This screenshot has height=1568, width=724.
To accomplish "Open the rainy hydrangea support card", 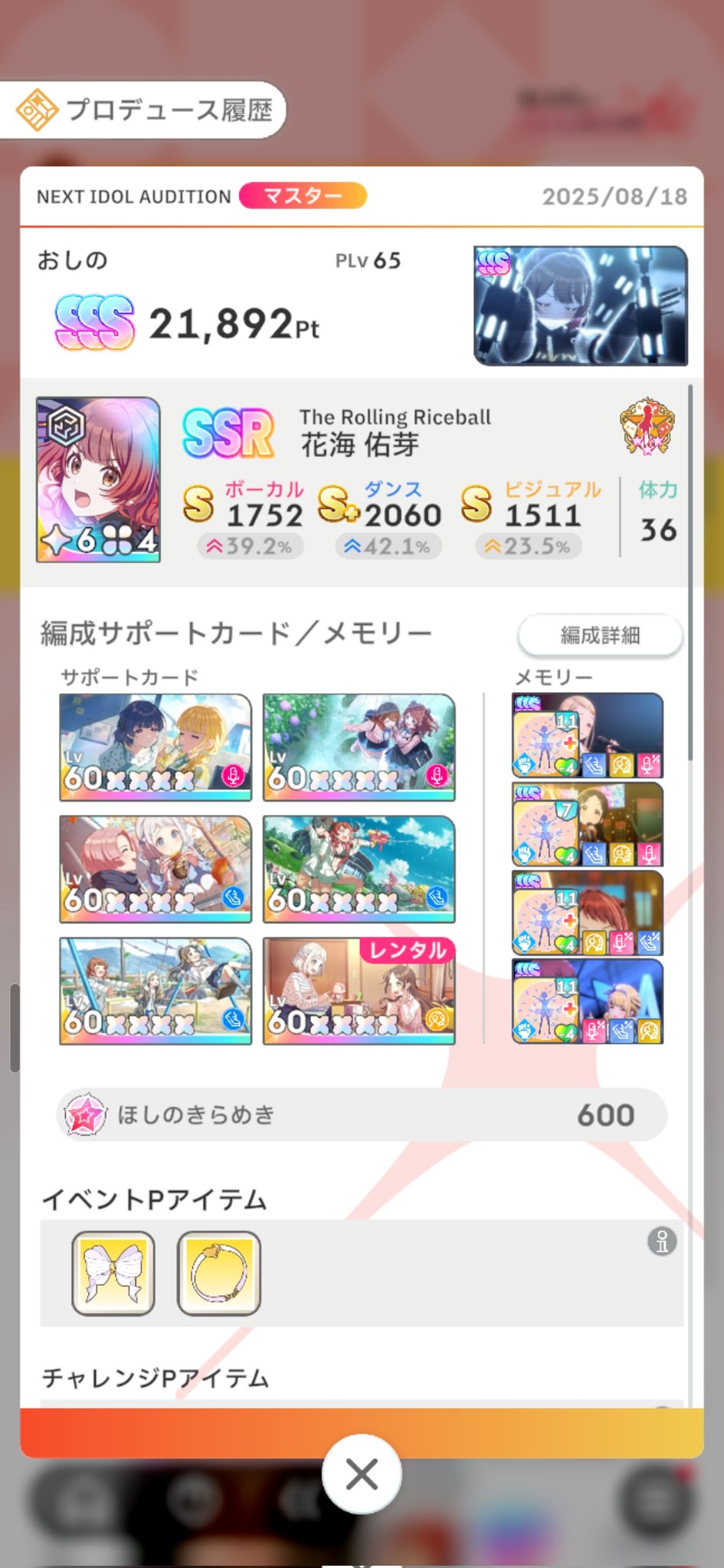I will [359, 747].
